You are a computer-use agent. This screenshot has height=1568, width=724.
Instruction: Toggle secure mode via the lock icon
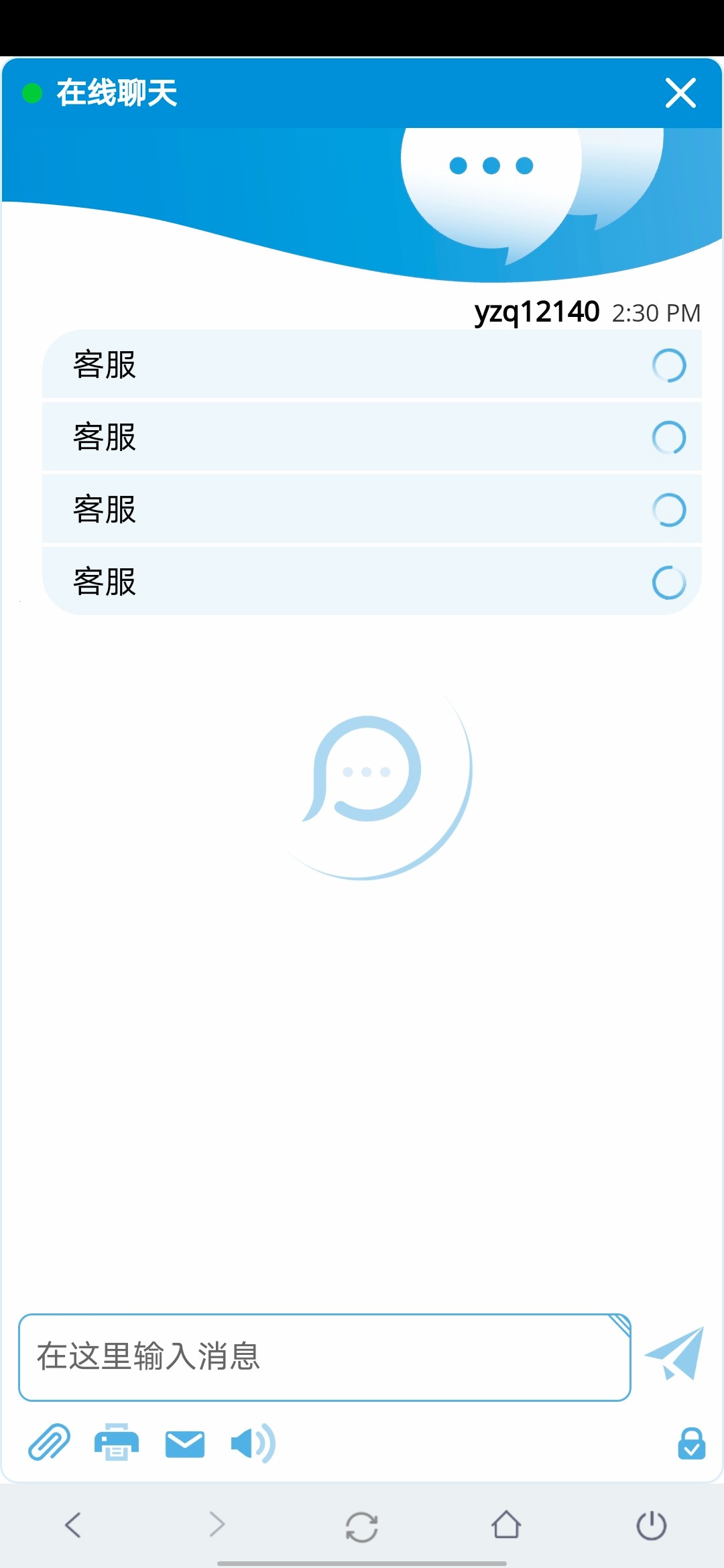coord(691,1443)
